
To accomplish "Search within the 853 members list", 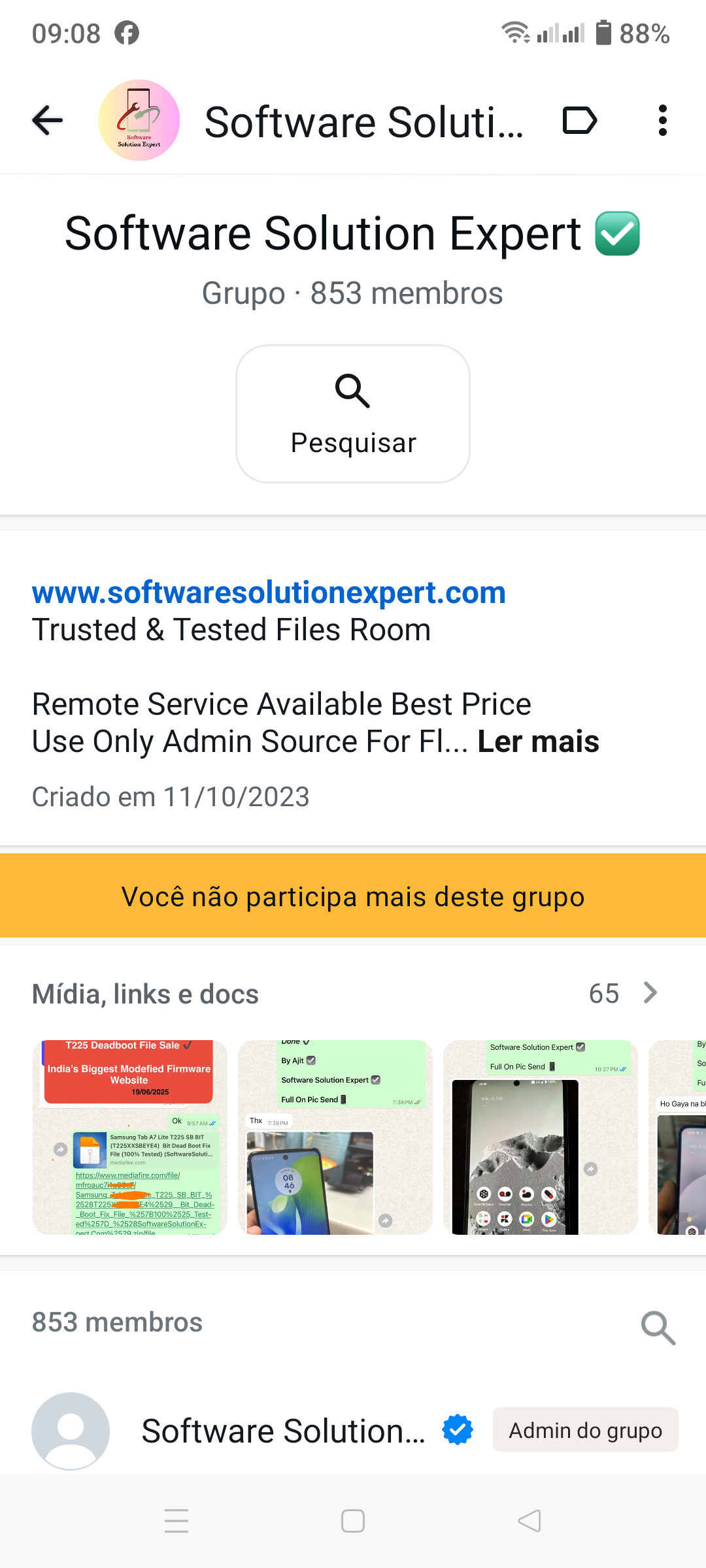I will click(x=658, y=1328).
